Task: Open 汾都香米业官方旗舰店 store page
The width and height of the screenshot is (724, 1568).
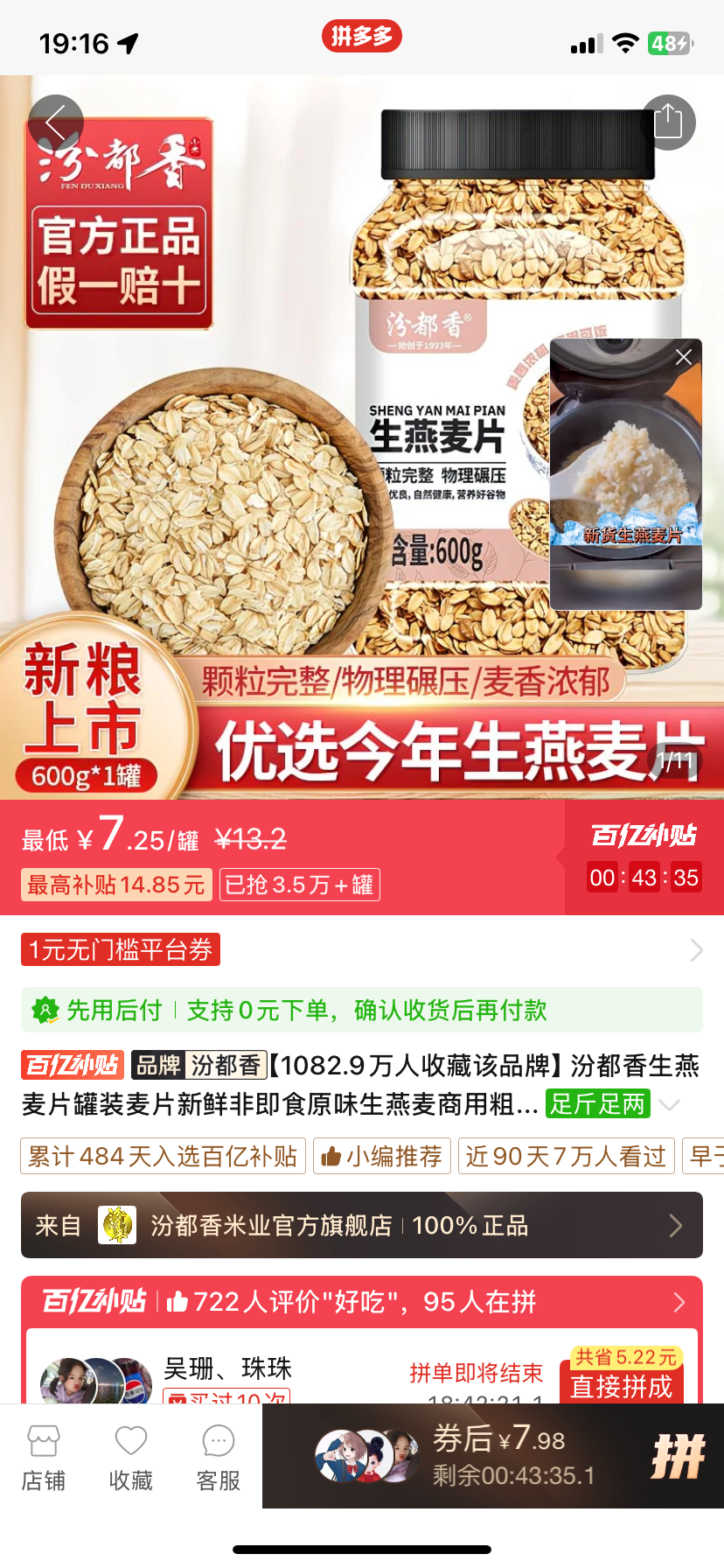Action: click(x=362, y=1225)
